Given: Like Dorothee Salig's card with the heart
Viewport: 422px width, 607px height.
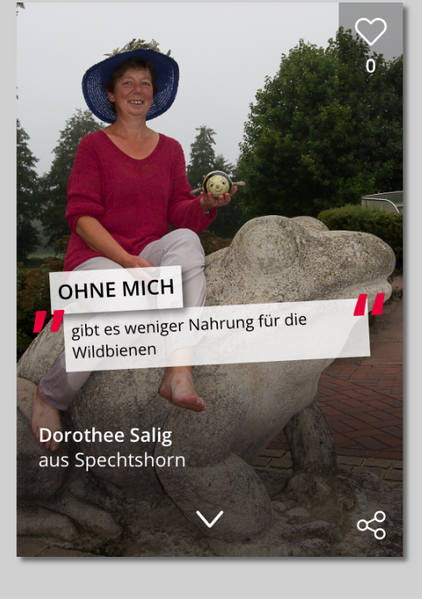Looking at the screenshot, I should point(371,31).
